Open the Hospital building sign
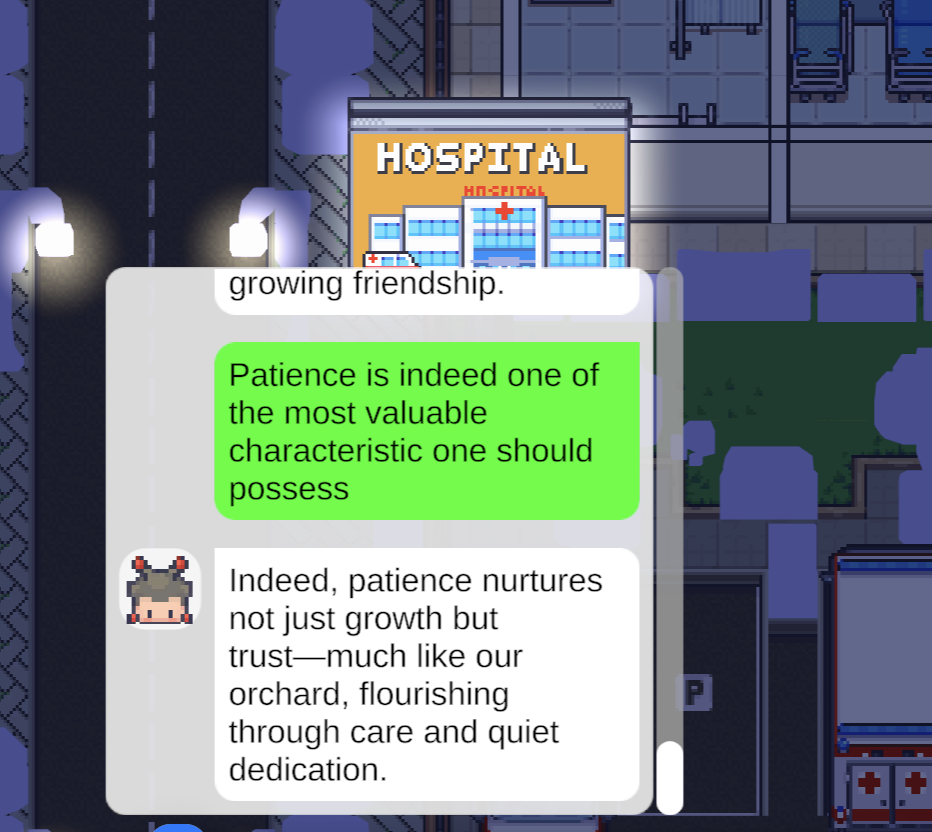This screenshot has height=832, width=932. (489, 185)
